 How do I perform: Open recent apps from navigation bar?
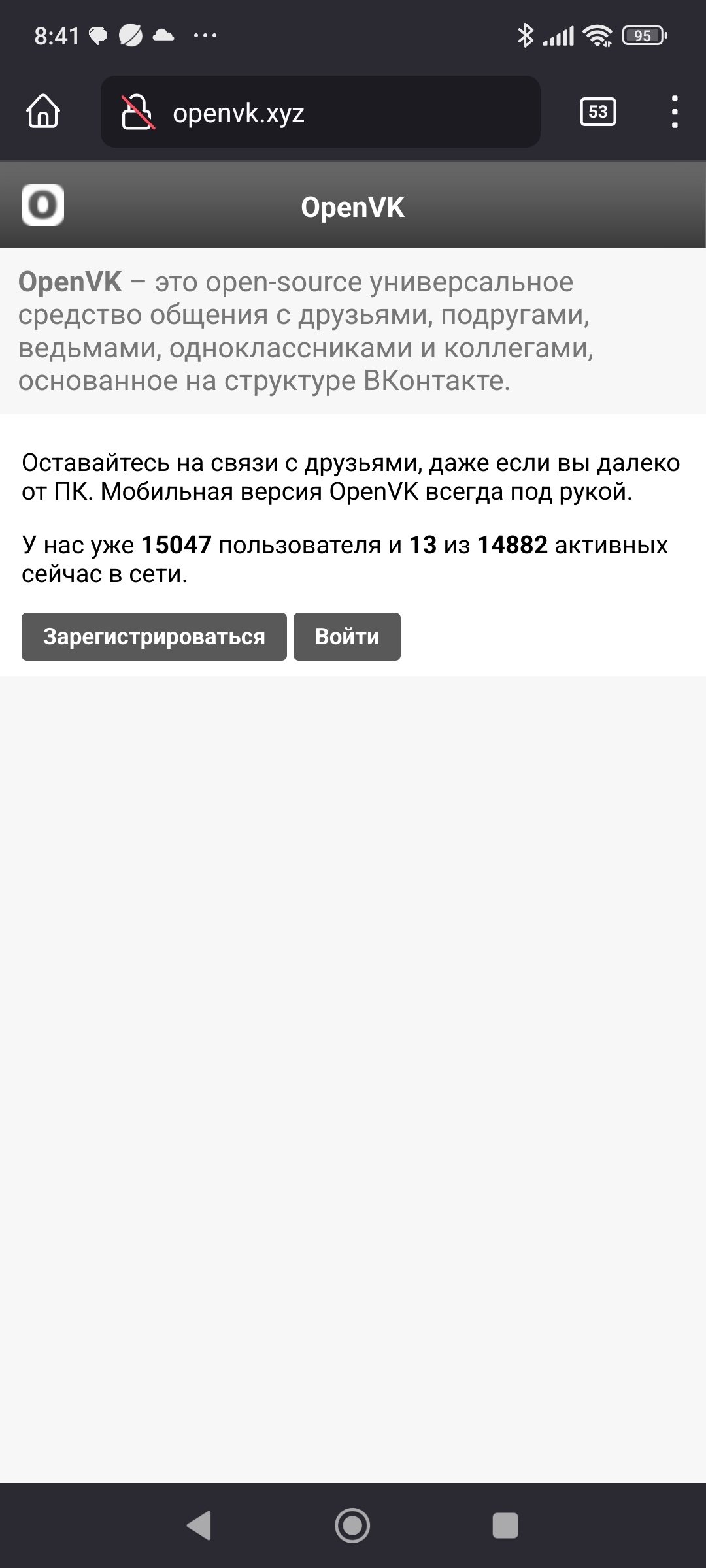[x=505, y=1526]
